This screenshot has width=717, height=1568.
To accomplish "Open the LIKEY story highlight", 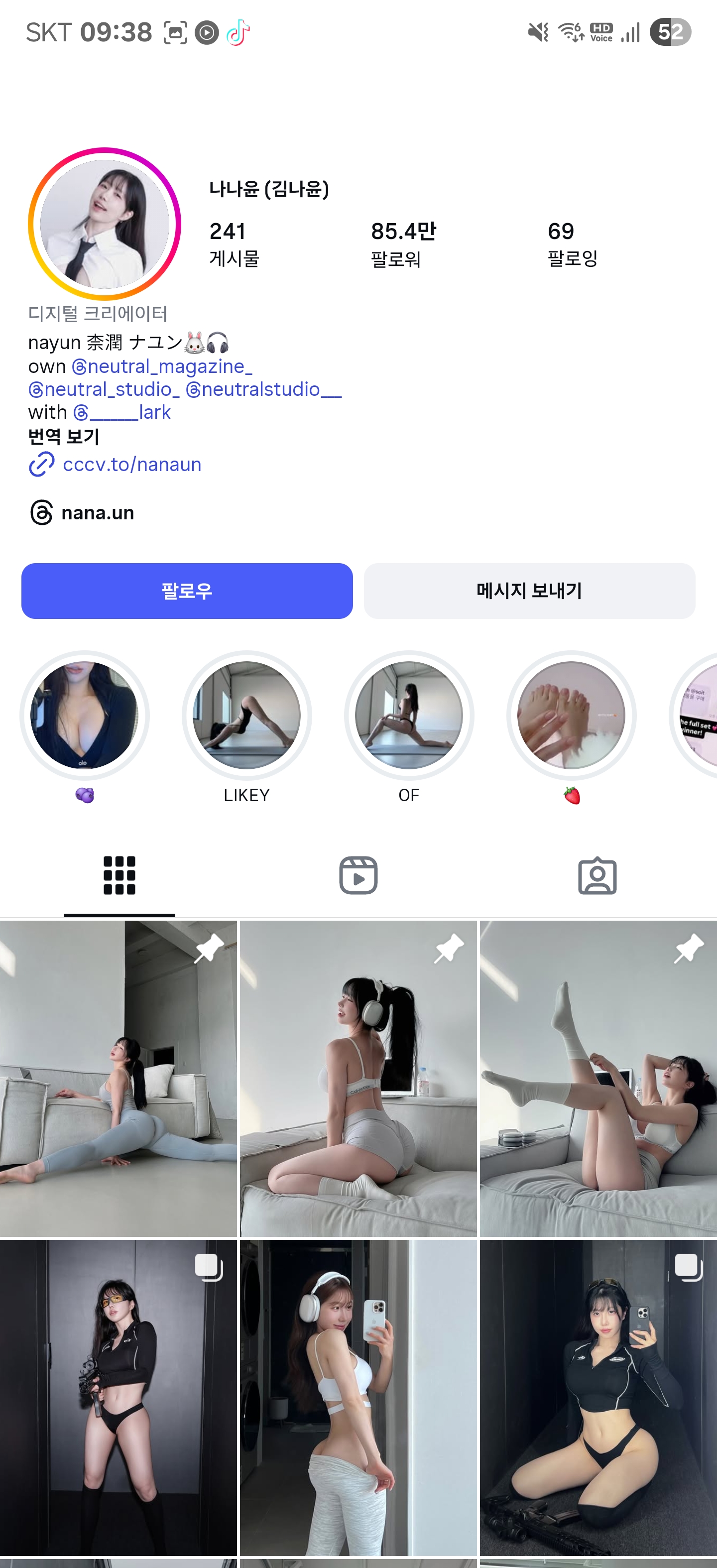I will [x=246, y=715].
